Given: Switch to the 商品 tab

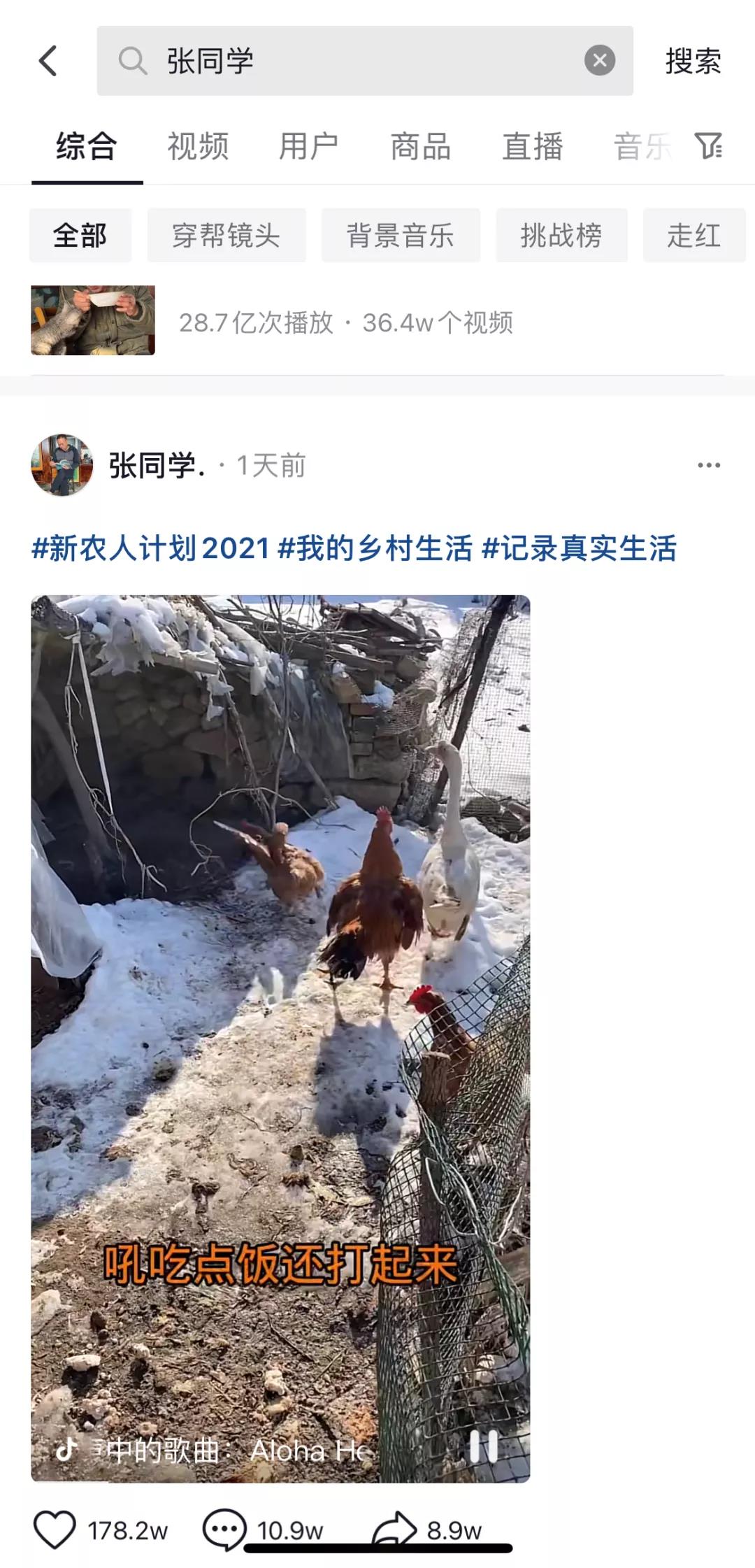Looking at the screenshot, I should pos(420,147).
